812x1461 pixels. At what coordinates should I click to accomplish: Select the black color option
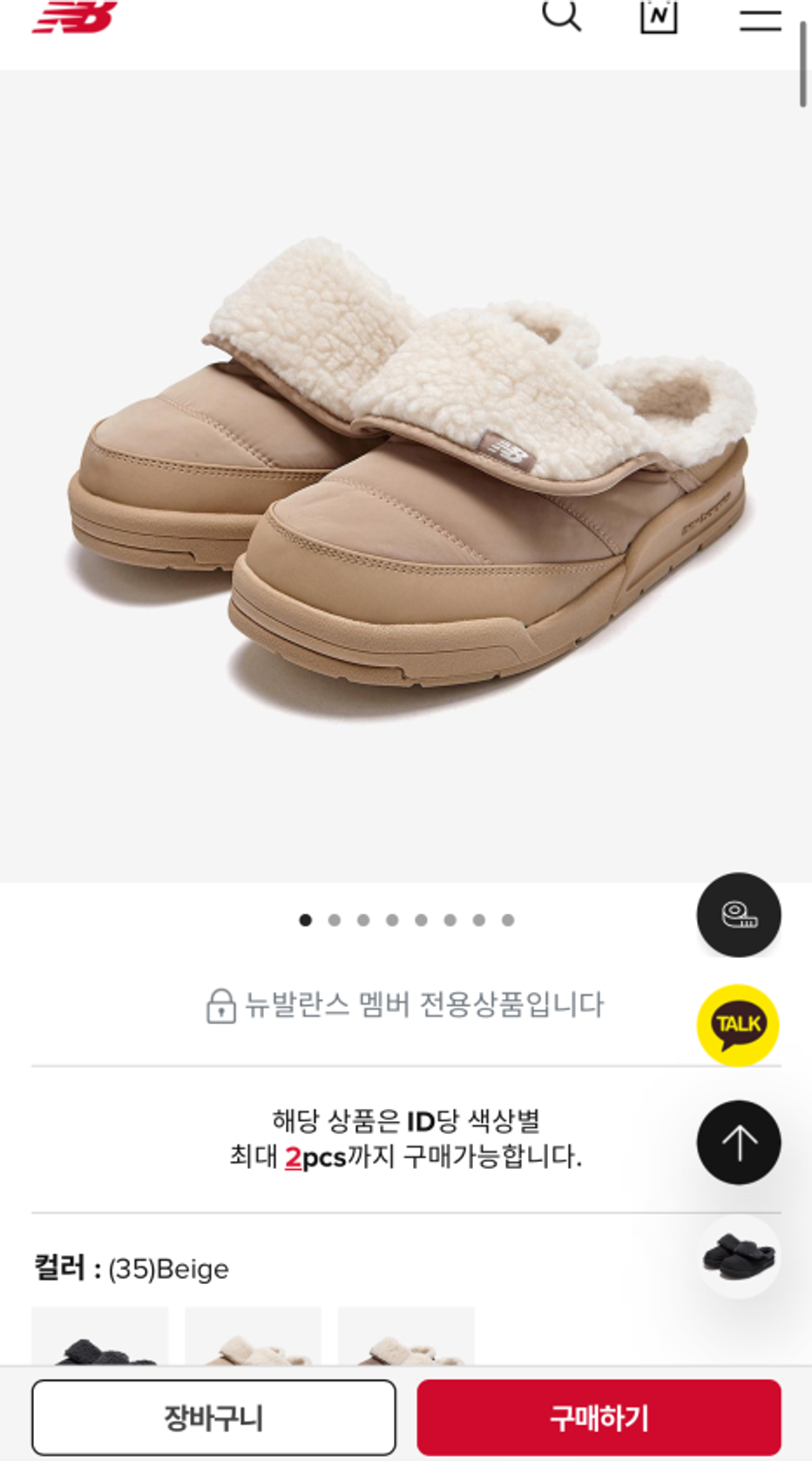click(100, 1338)
